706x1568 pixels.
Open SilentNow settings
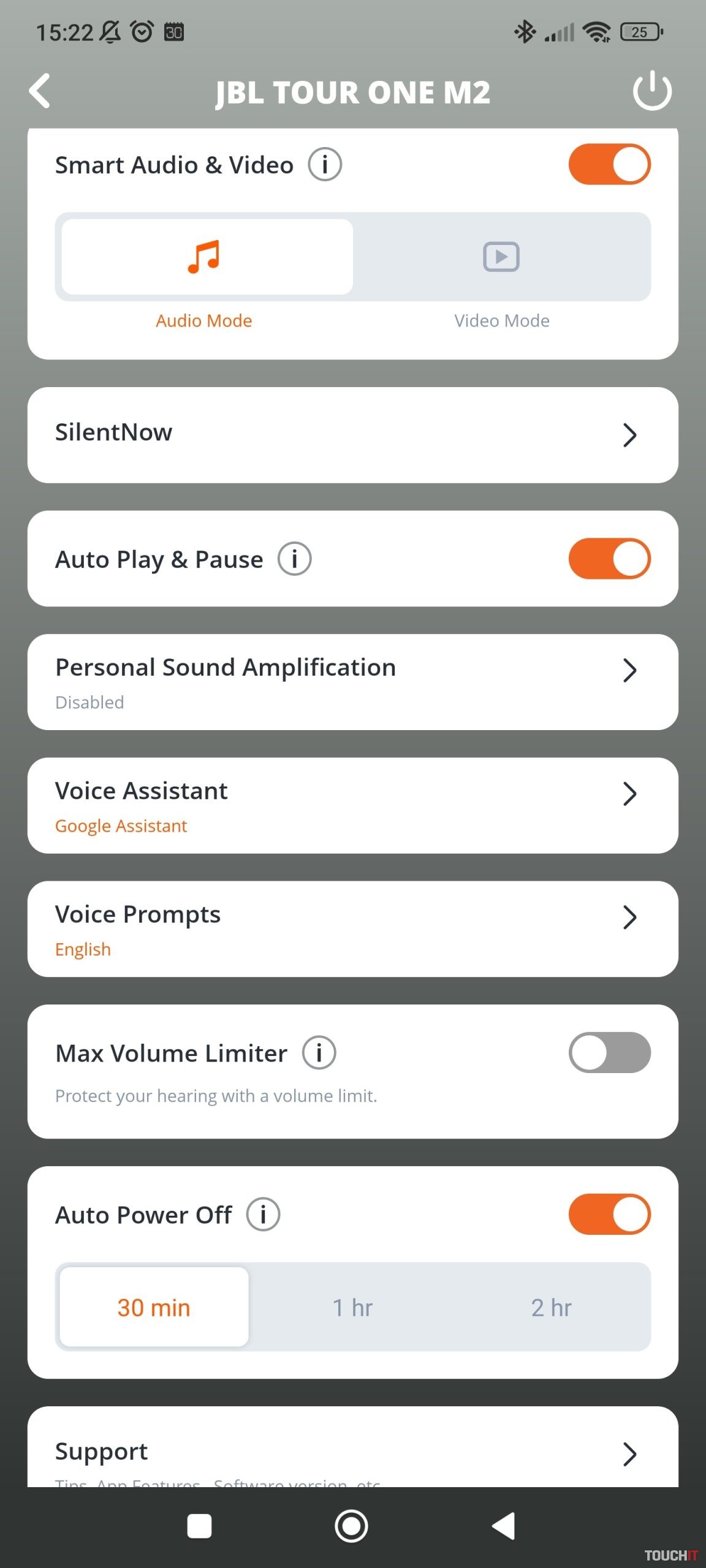pyautogui.click(x=352, y=434)
